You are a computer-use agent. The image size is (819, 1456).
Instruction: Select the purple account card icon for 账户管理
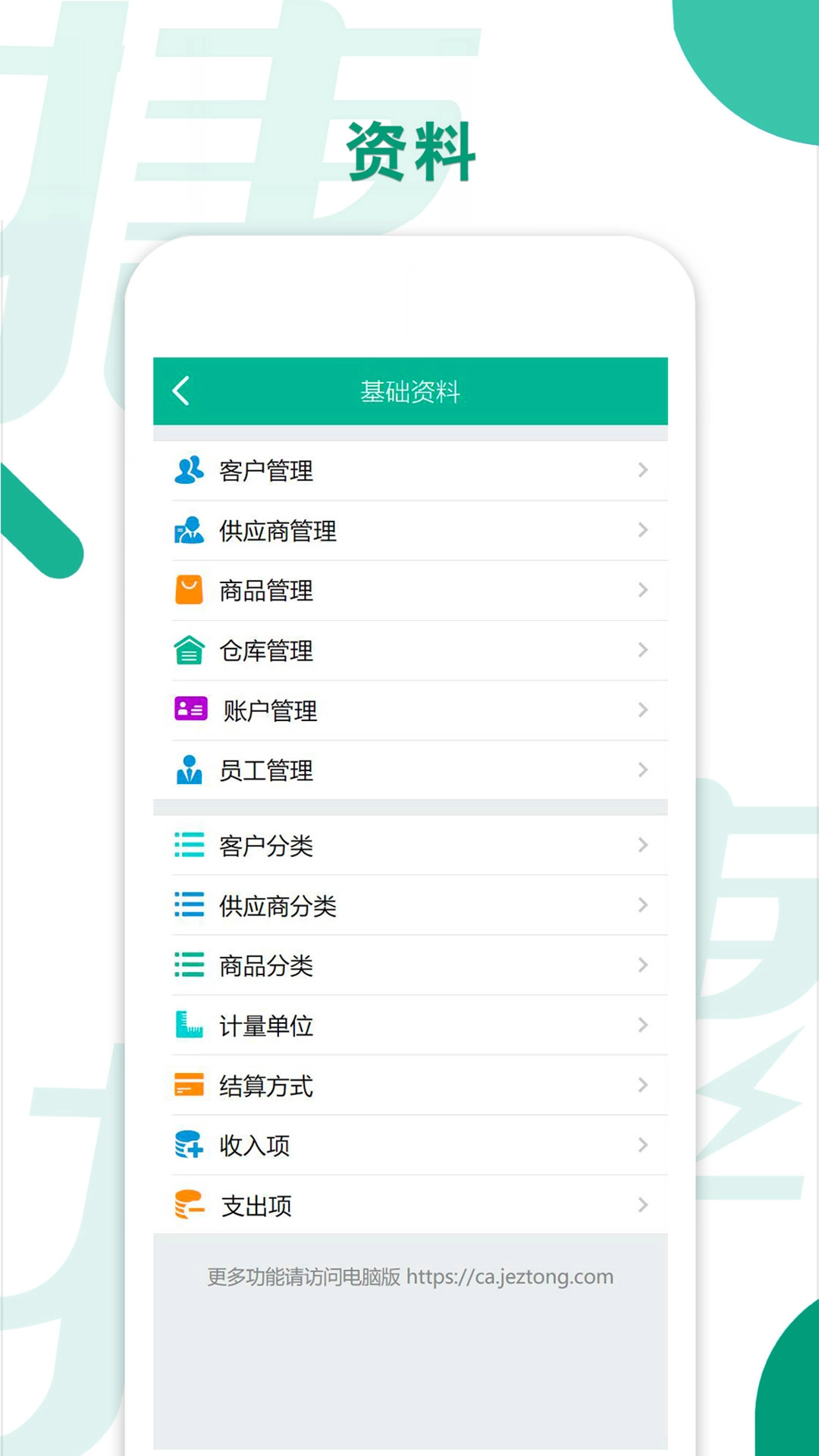point(189,711)
